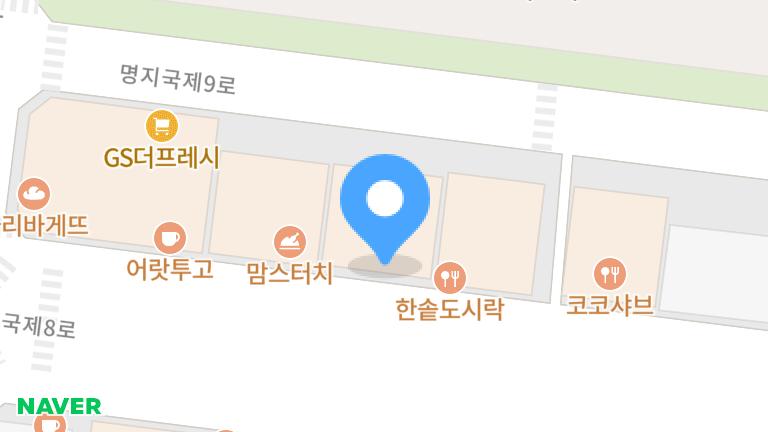Open the 어랏투고 cafe marker
Image resolution: width=768 pixels, height=432 pixels.
(x=170, y=237)
